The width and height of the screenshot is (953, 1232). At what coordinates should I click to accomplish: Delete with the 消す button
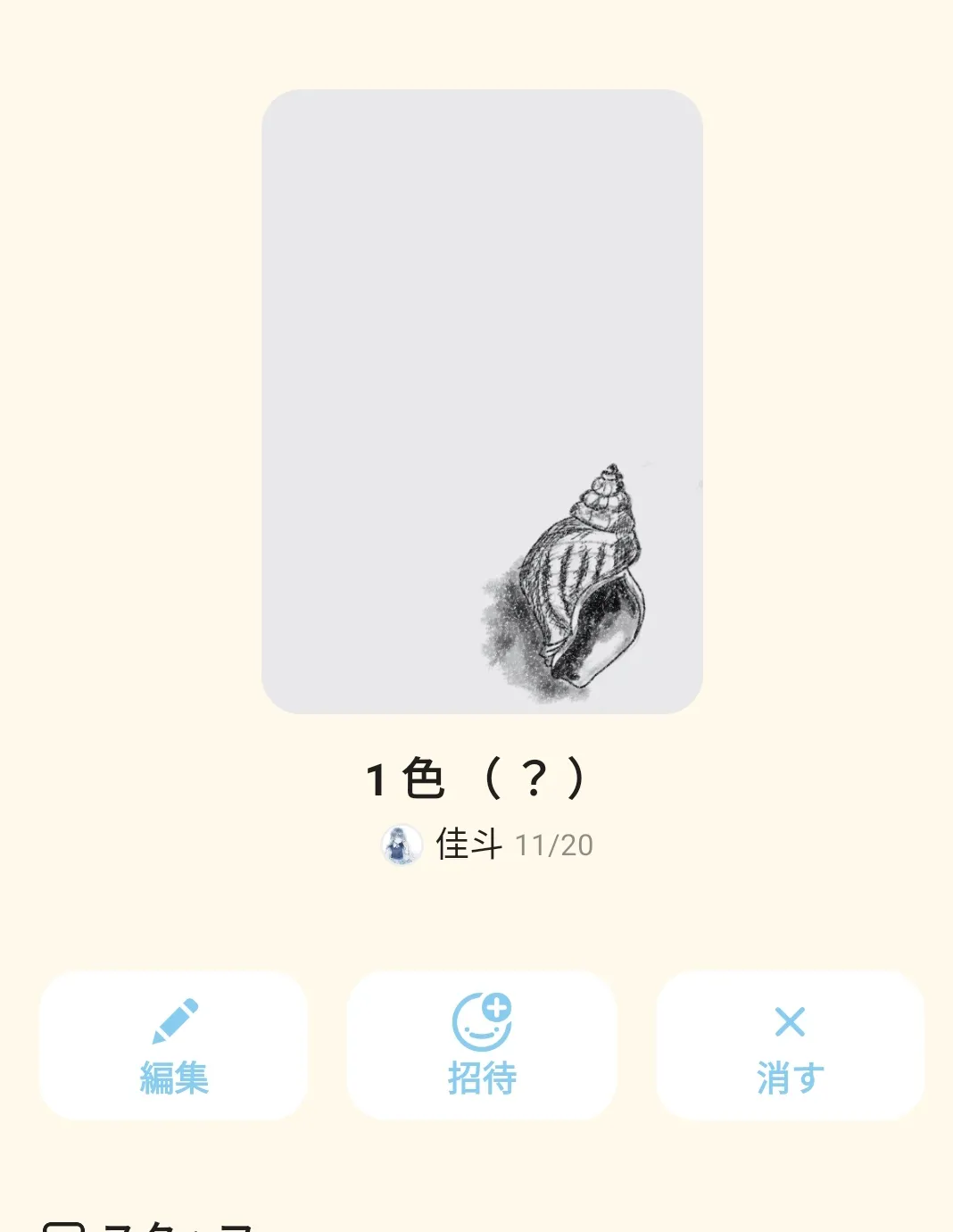(x=790, y=1045)
